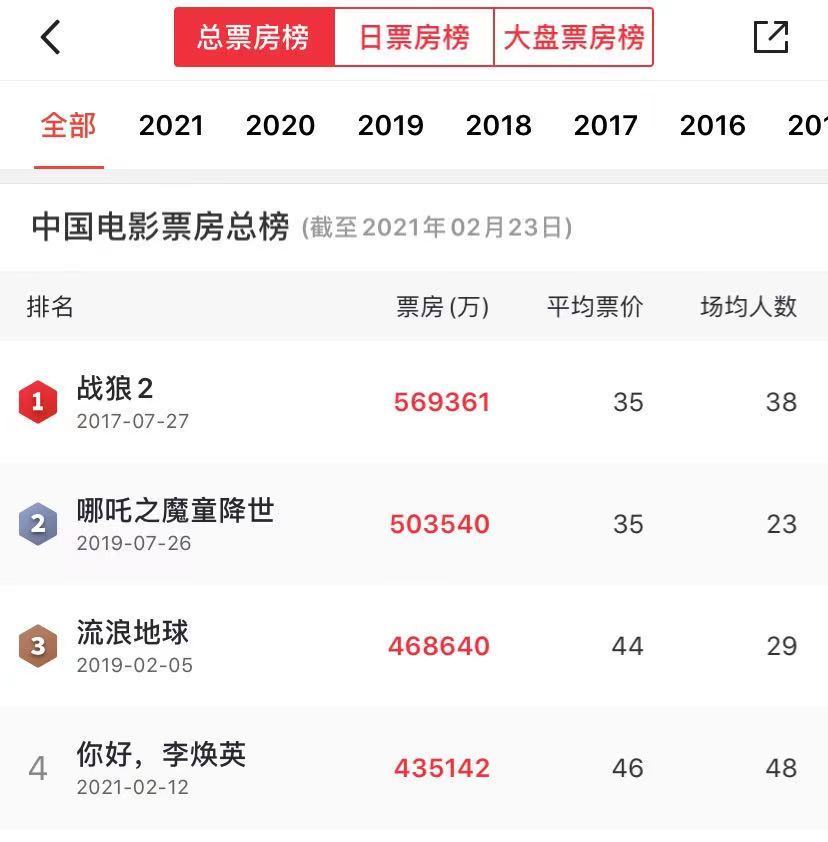Switch to the 日票房榜 tab

click(414, 38)
